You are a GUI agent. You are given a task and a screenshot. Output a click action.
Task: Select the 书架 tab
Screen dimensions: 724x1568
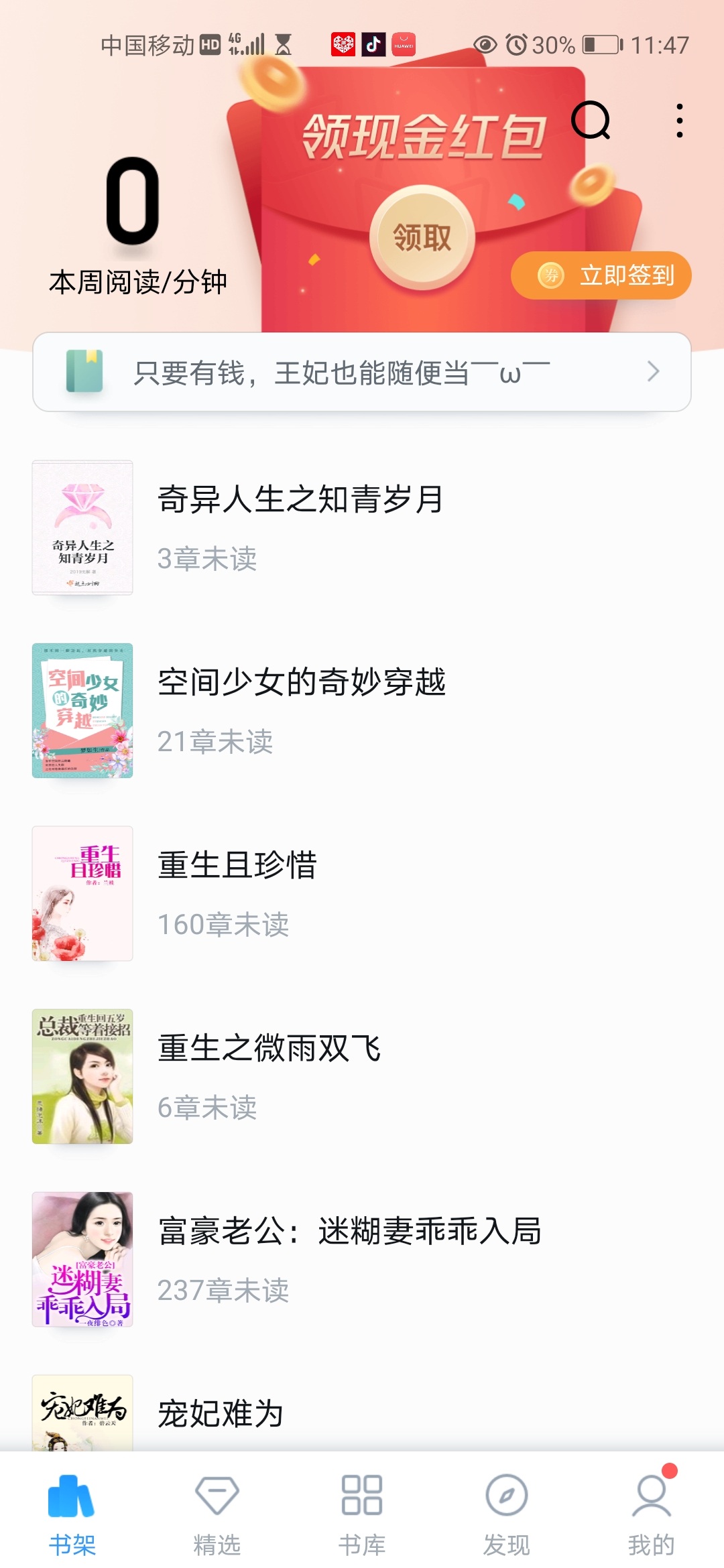pyautogui.click(x=72, y=1512)
